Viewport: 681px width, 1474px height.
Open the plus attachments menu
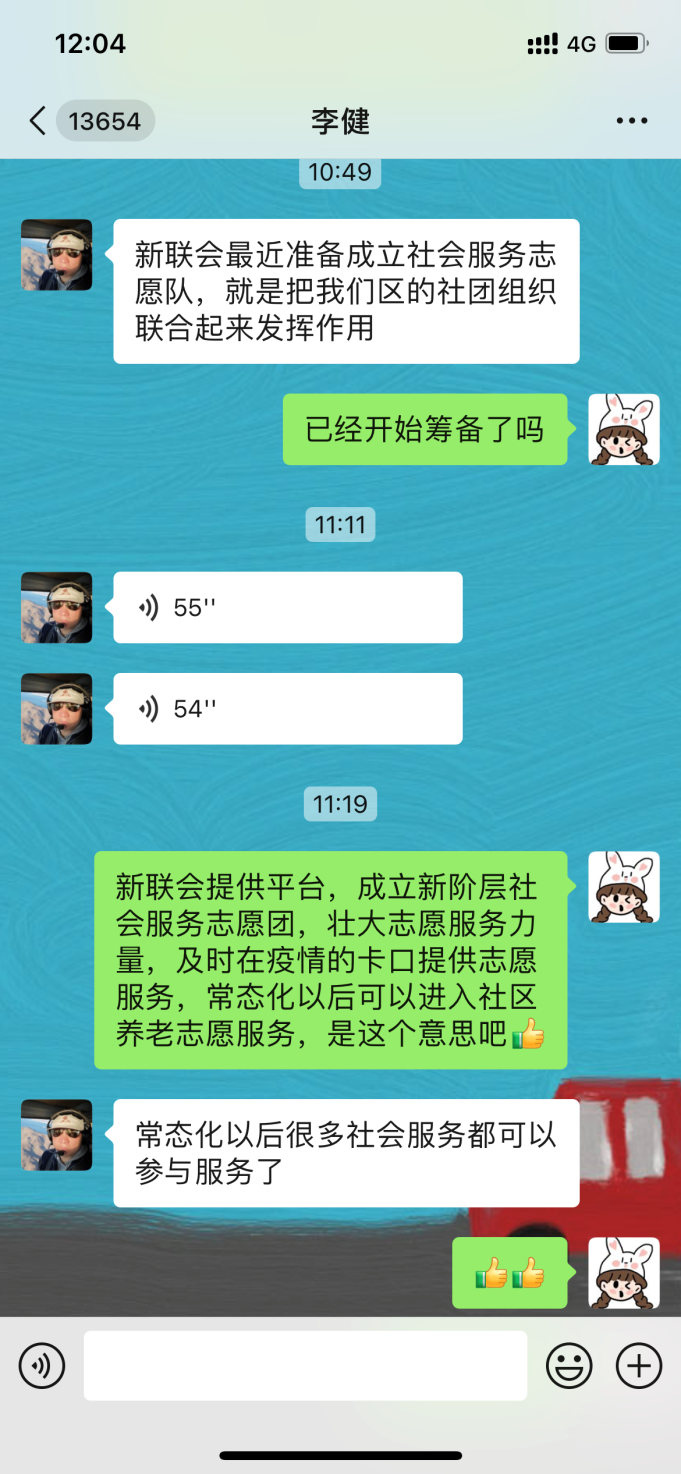click(639, 1365)
